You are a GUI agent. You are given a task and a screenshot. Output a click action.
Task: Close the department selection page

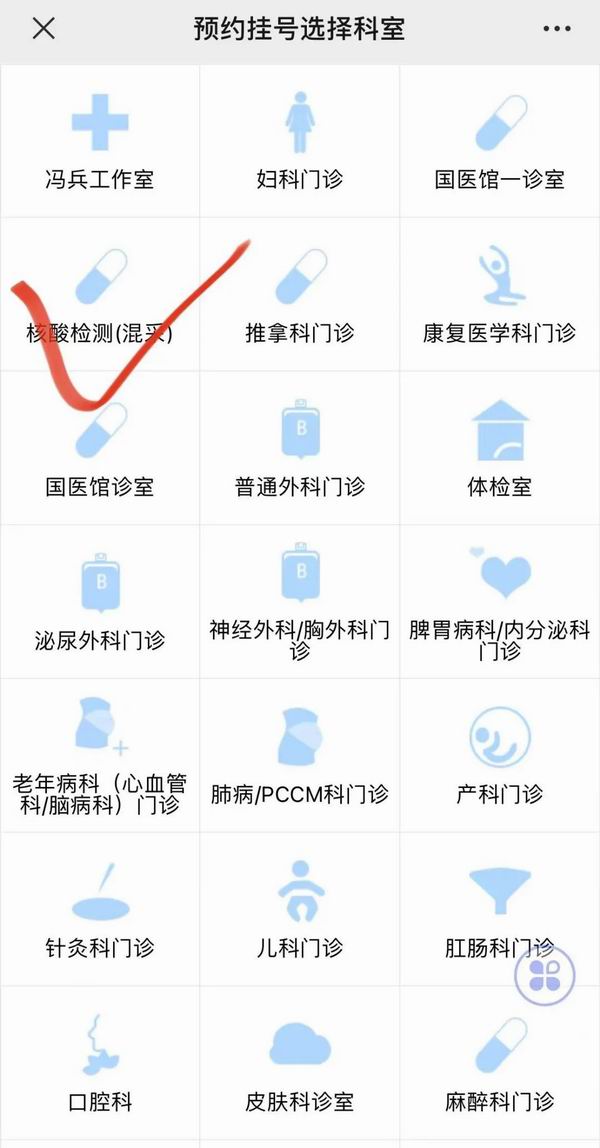43,29
